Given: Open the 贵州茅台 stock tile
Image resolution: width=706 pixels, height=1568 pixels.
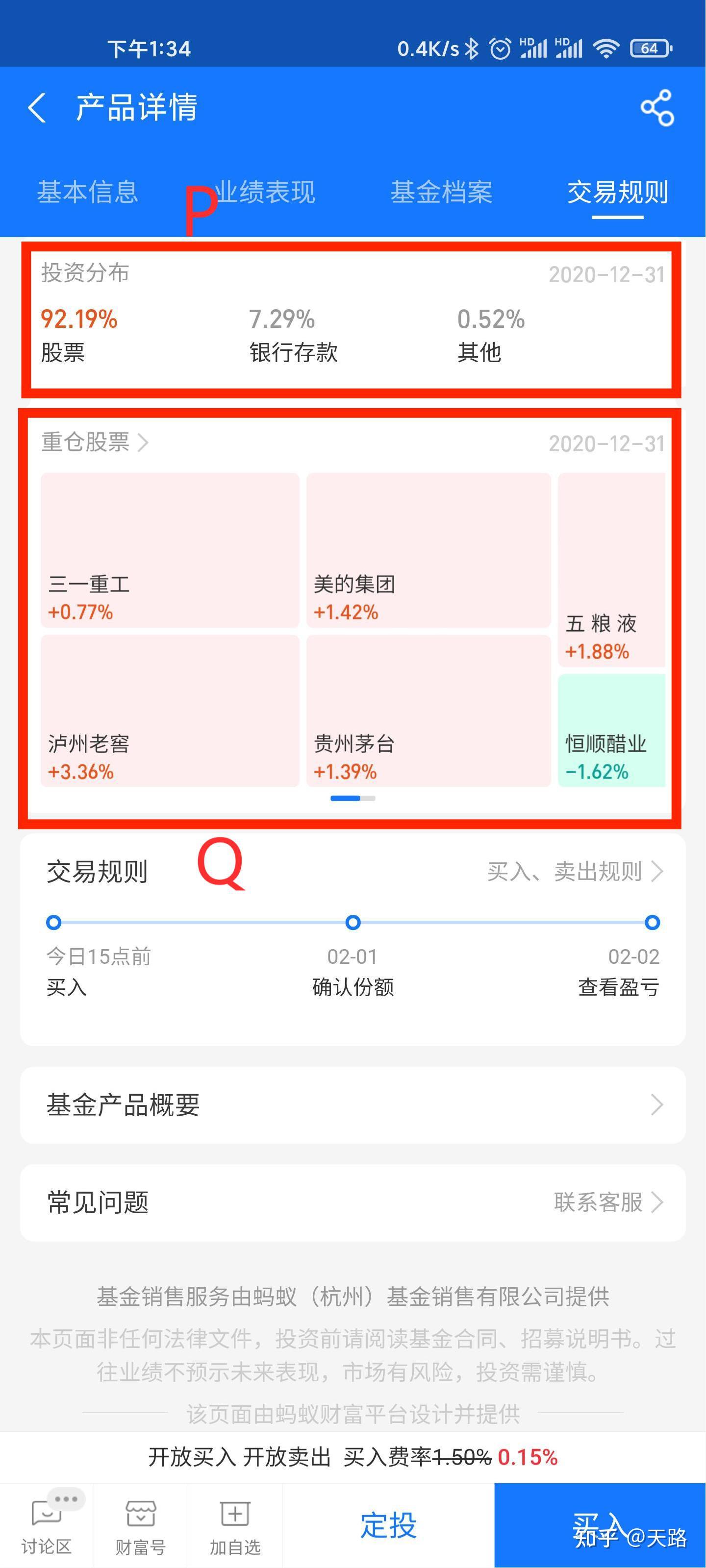Looking at the screenshot, I should click(429, 710).
